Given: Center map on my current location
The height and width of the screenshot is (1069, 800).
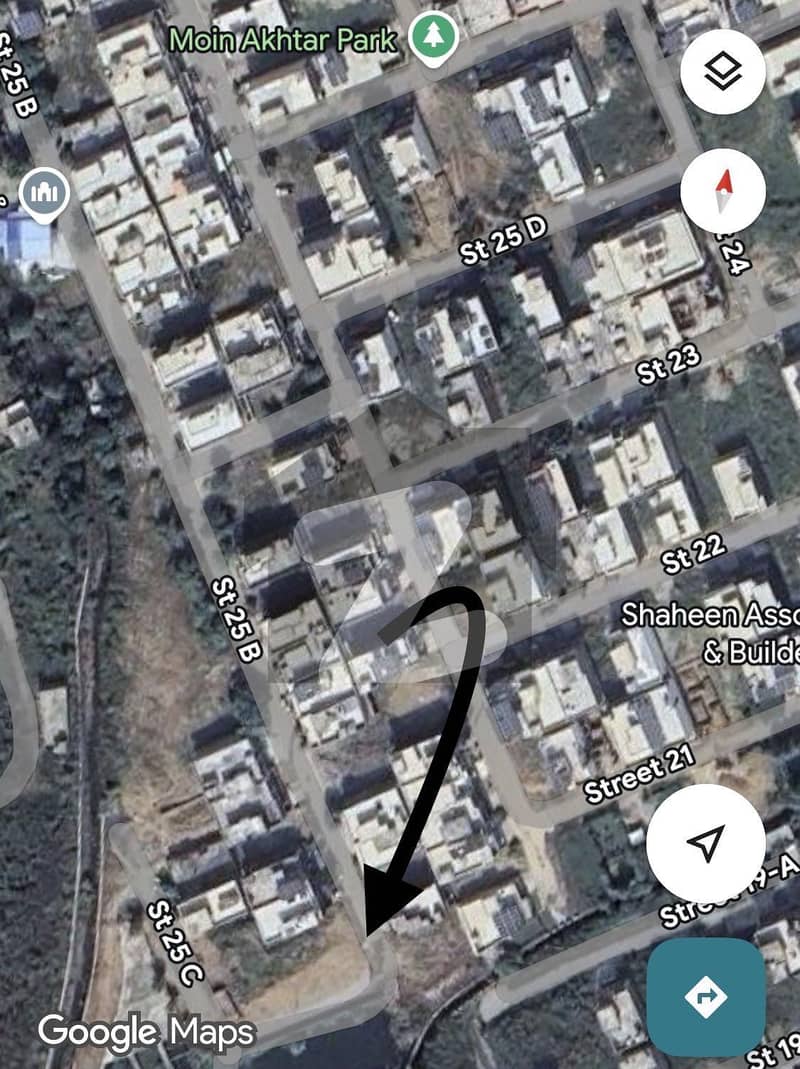Looking at the screenshot, I should 706,844.
